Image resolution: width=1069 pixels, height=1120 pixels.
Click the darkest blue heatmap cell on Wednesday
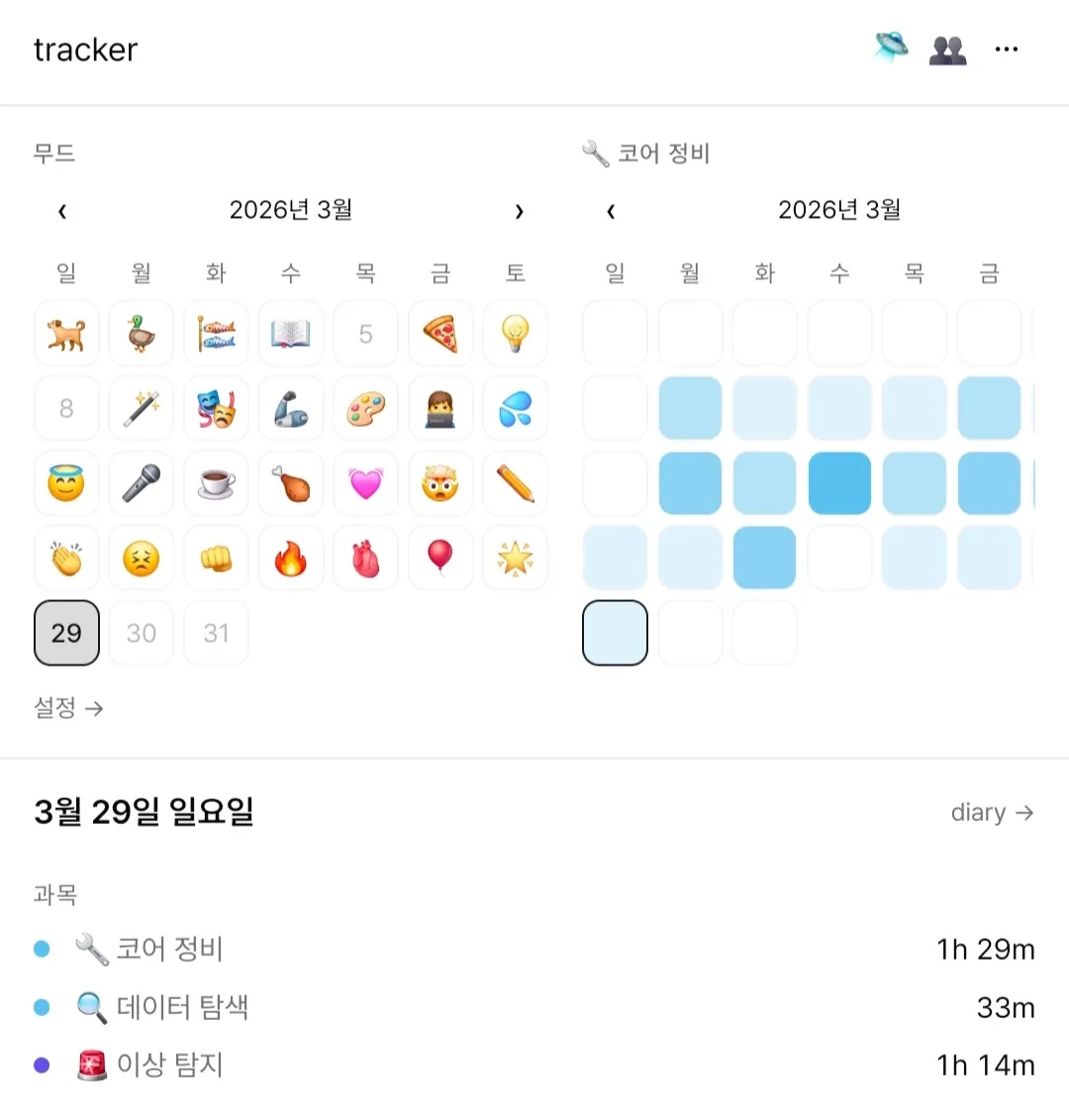pyautogui.click(x=839, y=483)
